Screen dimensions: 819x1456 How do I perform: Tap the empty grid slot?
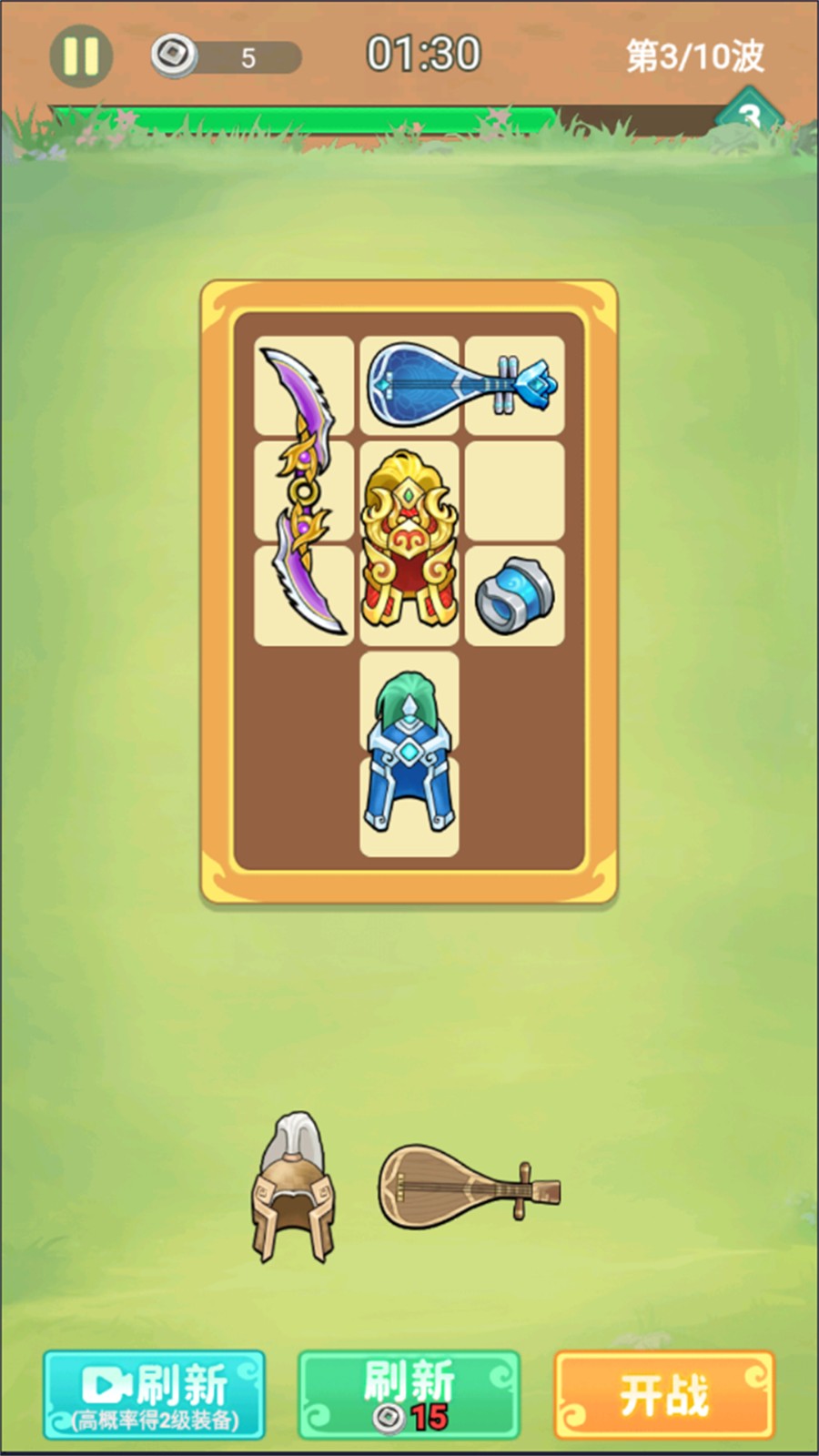coord(514,491)
